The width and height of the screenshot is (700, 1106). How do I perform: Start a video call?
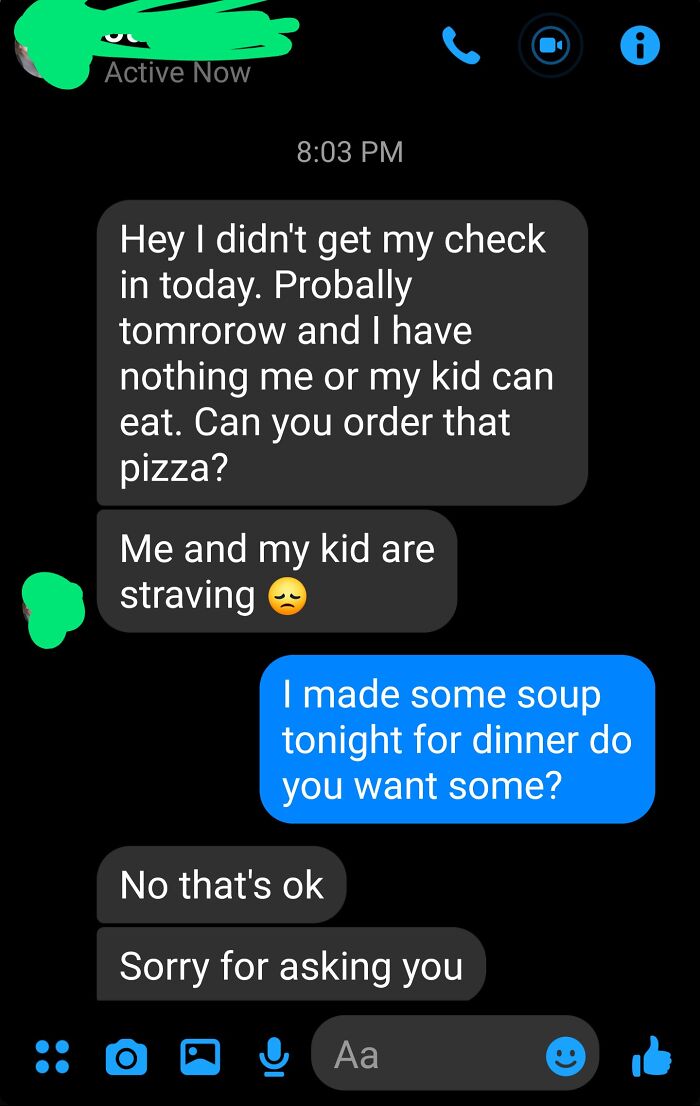pos(550,46)
